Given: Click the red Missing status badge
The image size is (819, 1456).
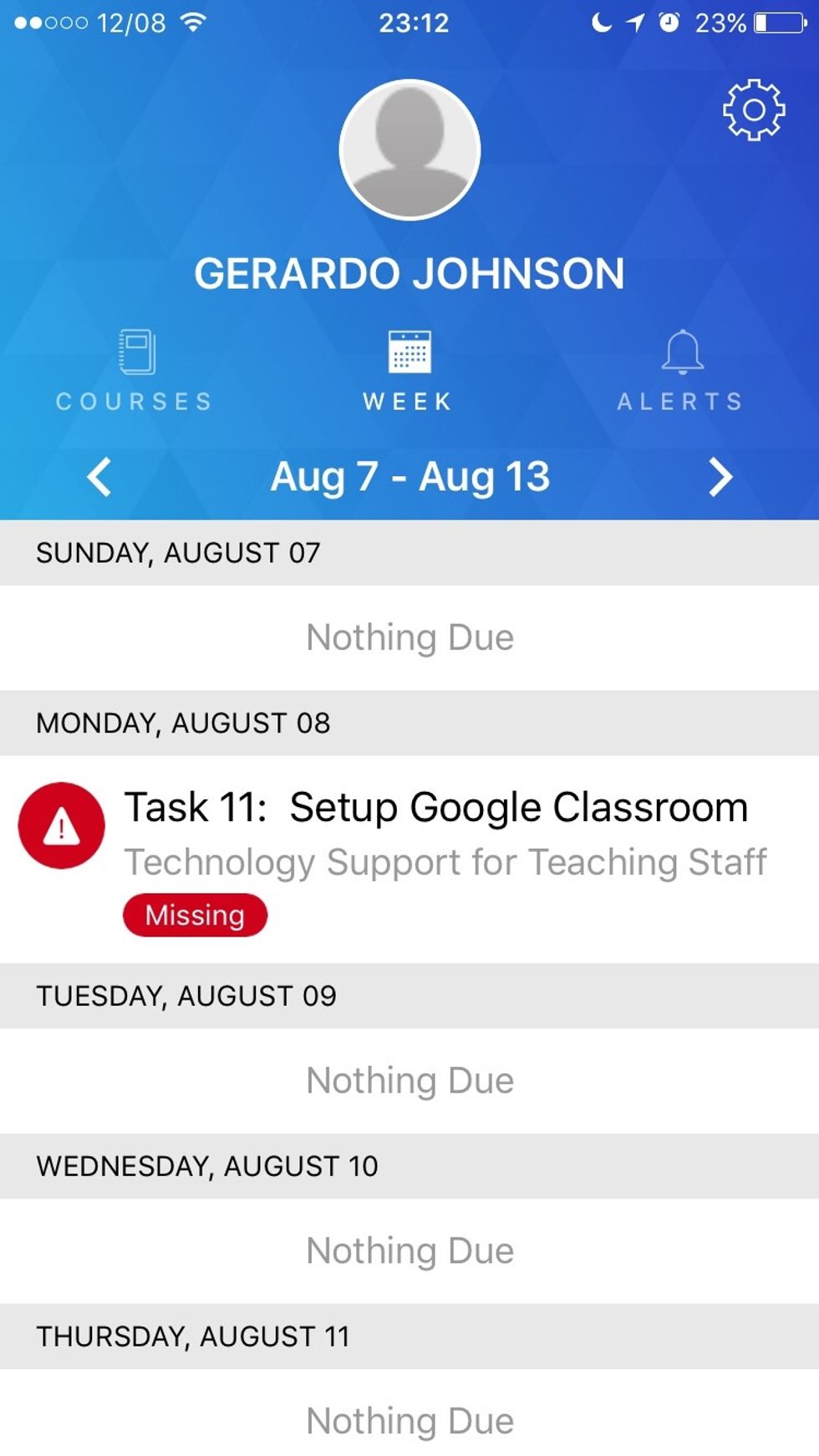Looking at the screenshot, I should (196, 915).
